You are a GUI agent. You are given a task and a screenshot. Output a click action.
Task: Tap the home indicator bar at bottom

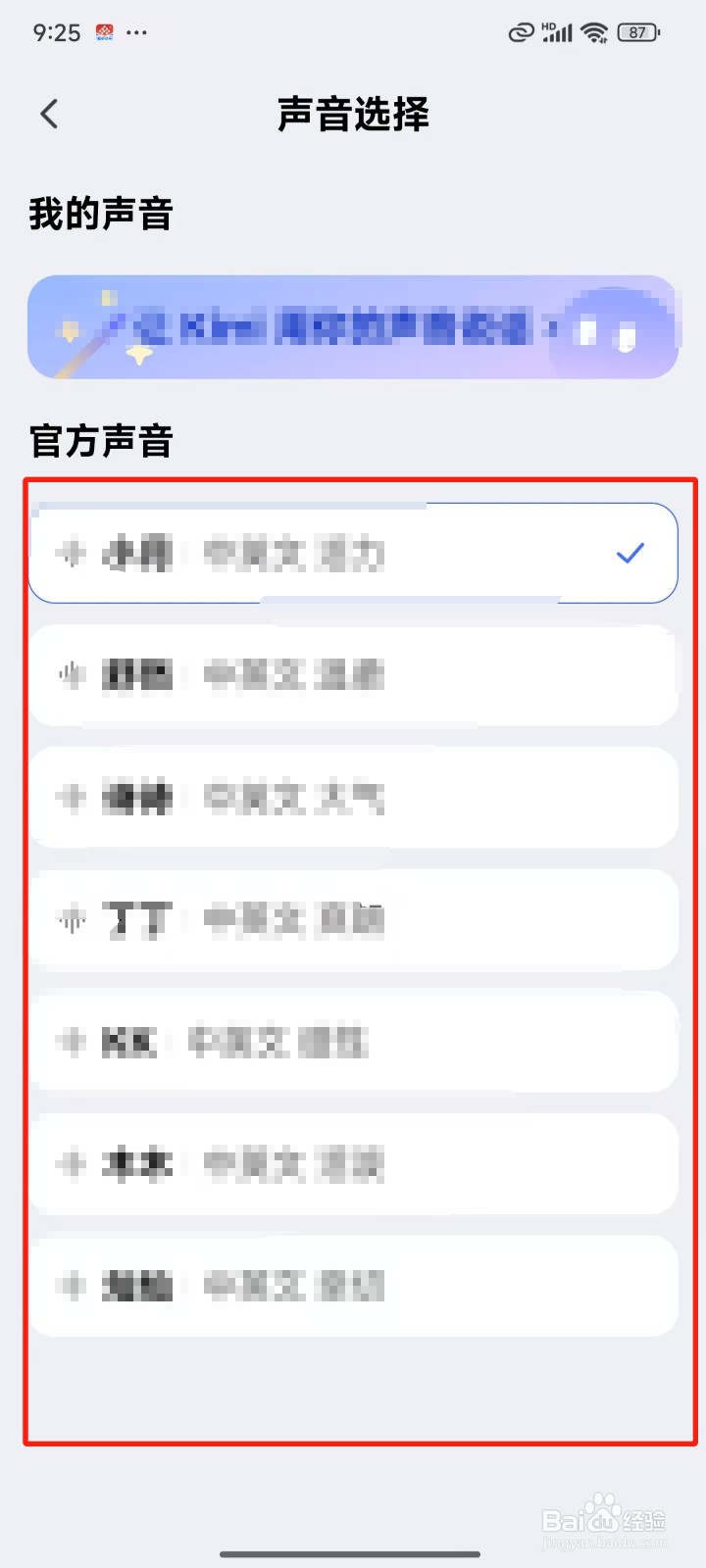point(353,1553)
